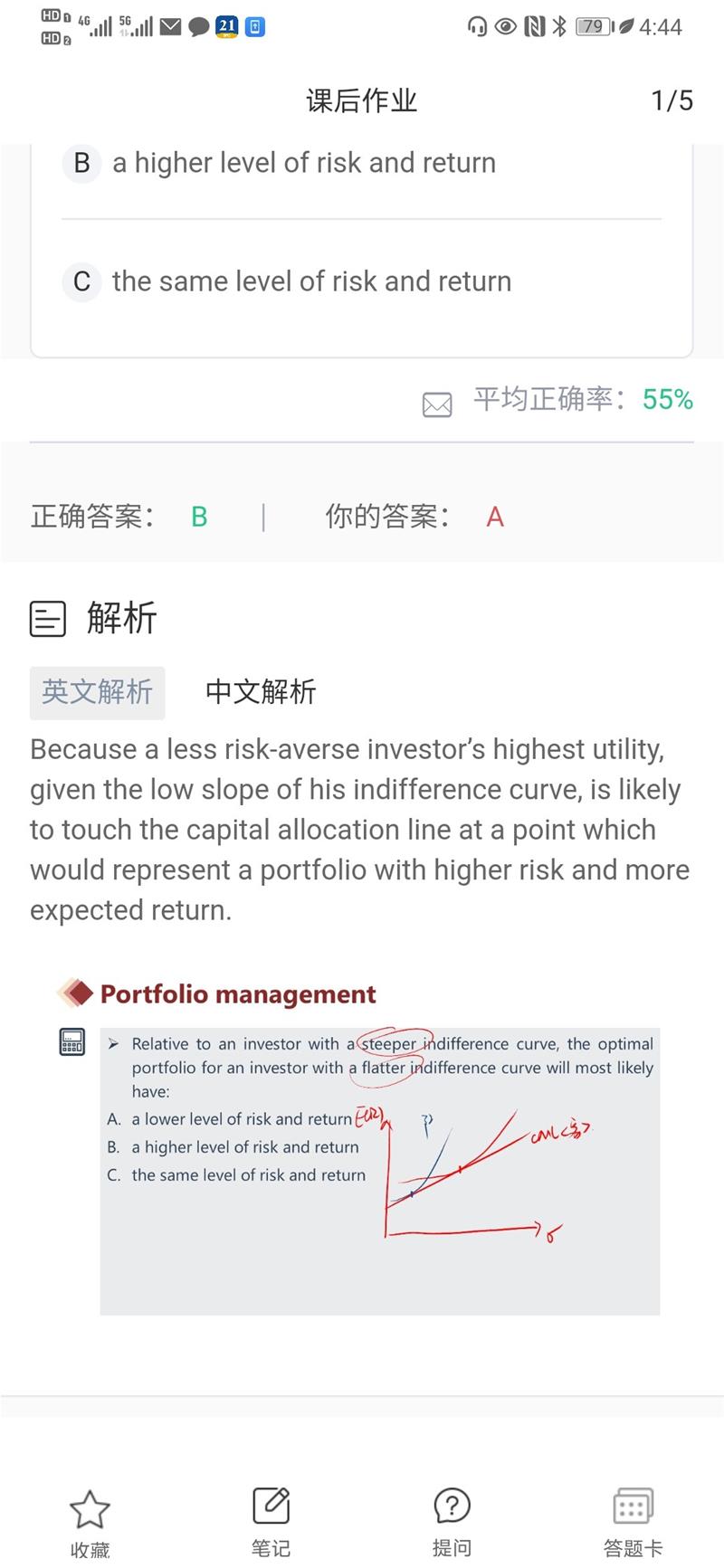Switch to 中文解析 tab

click(261, 692)
